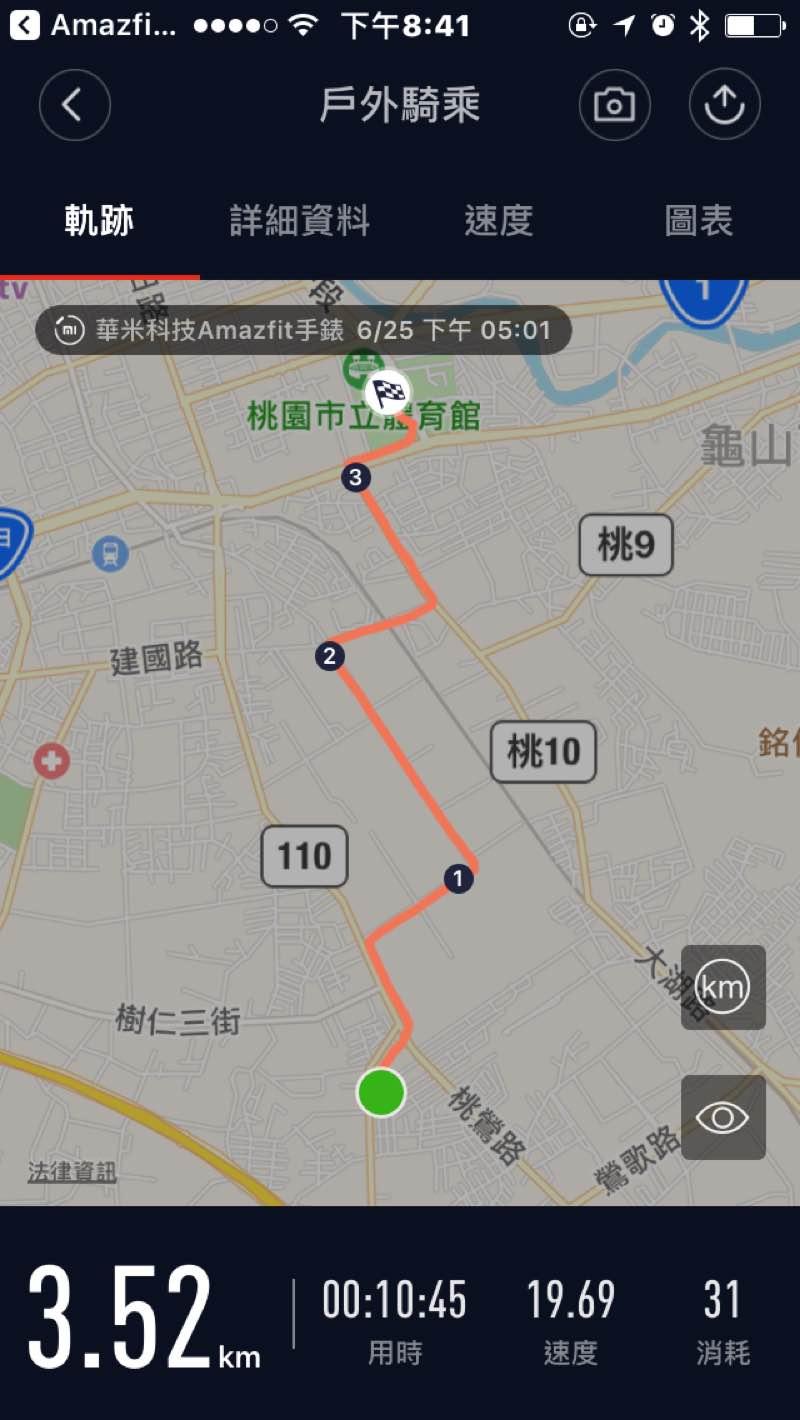Image resolution: width=800 pixels, height=1420 pixels.
Task: Select the 軌跡 tab
Action: [99, 221]
